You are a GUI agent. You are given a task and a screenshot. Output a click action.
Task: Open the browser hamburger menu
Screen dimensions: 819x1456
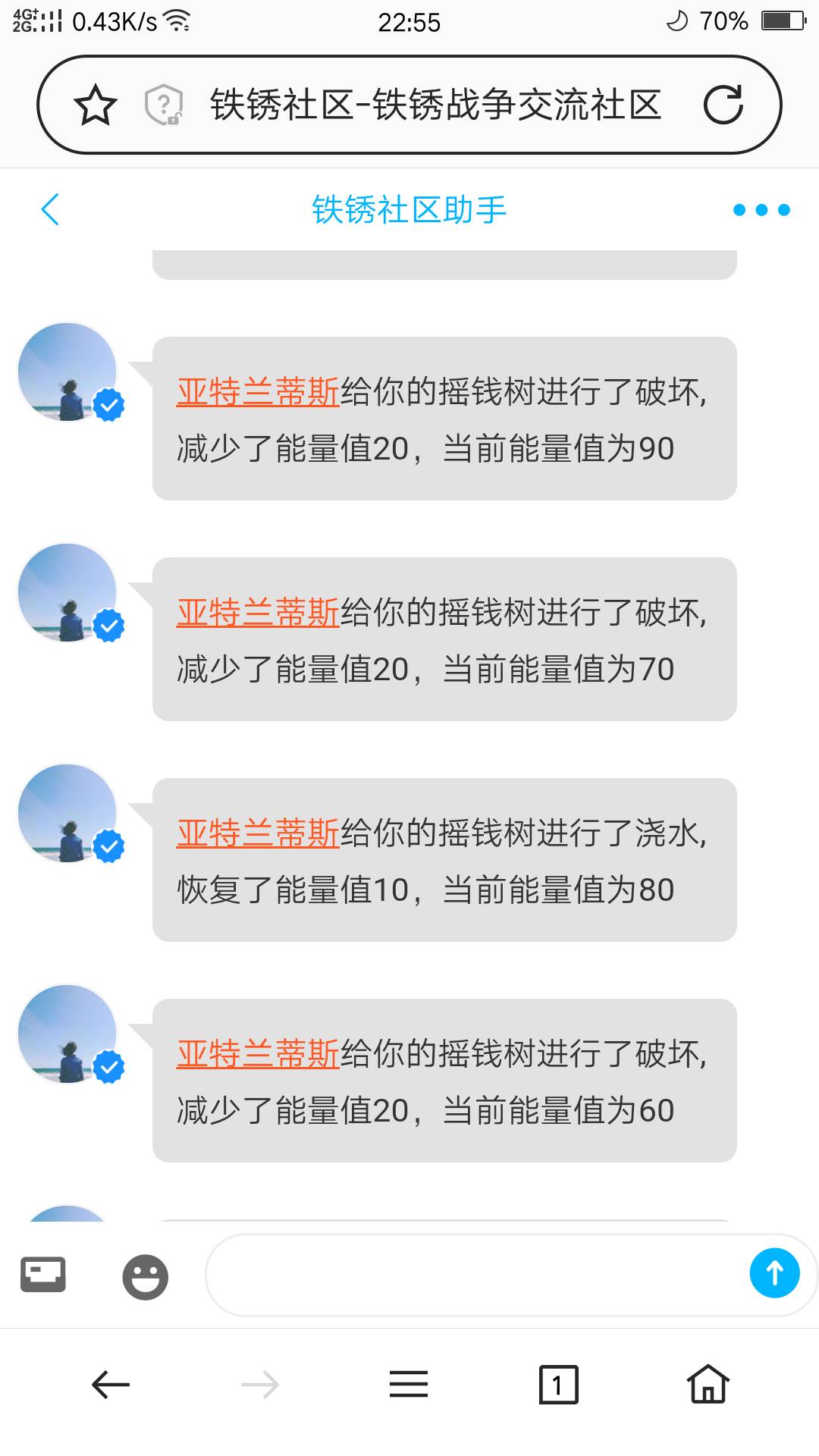pyautogui.click(x=409, y=1385)
